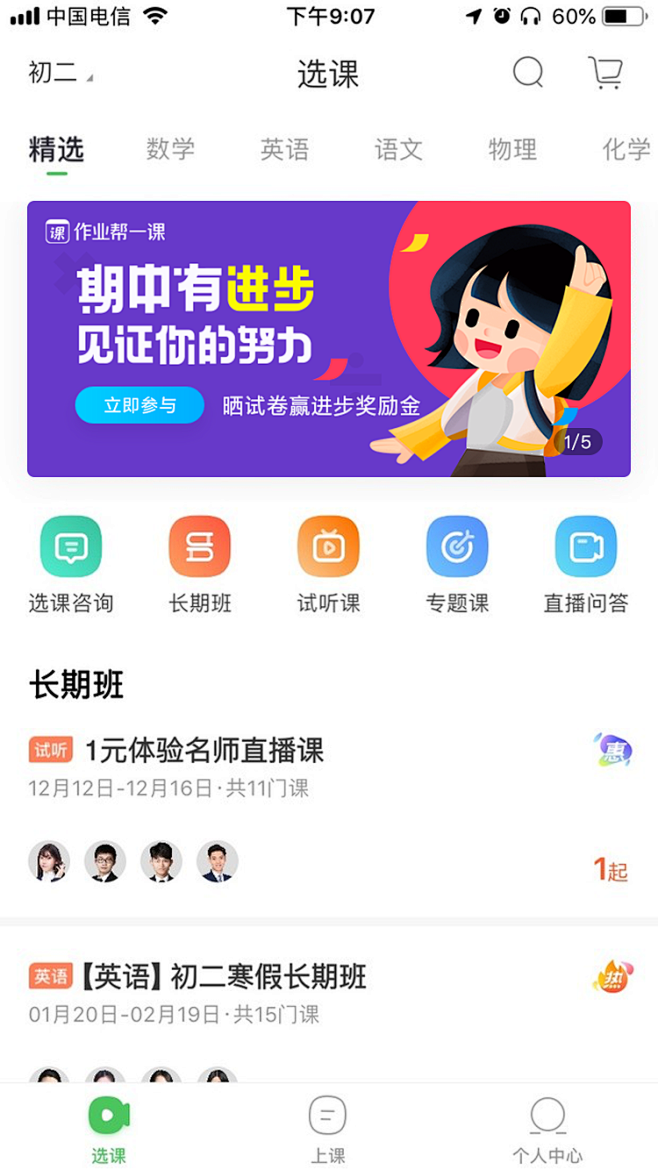Expand the 初二 grade dropdown

(x=60, y=73)
